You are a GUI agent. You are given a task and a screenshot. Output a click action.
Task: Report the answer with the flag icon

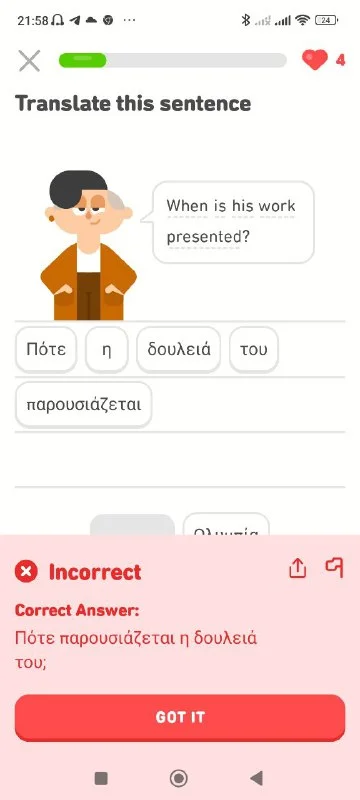point(335,567)
